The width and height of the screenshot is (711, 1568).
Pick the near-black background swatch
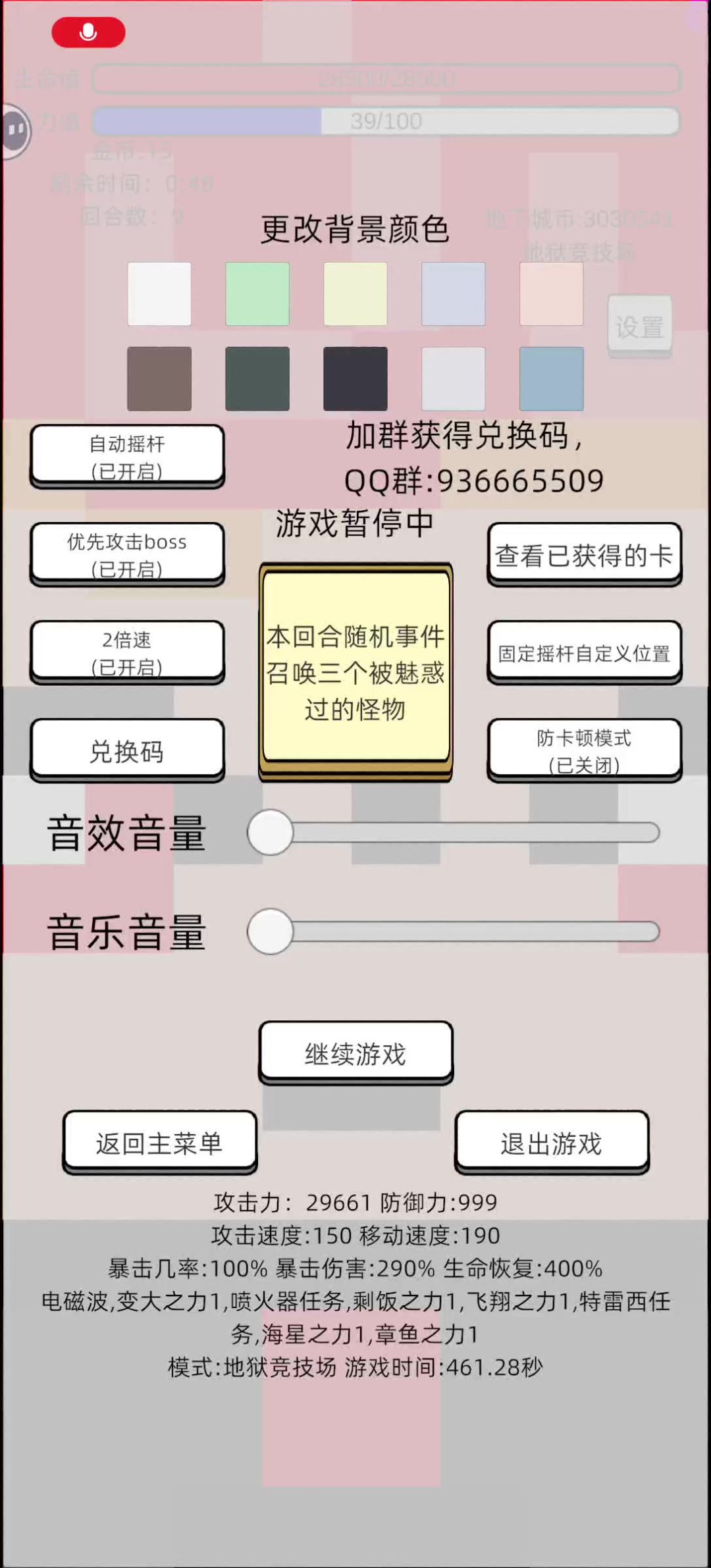[355, 379]
